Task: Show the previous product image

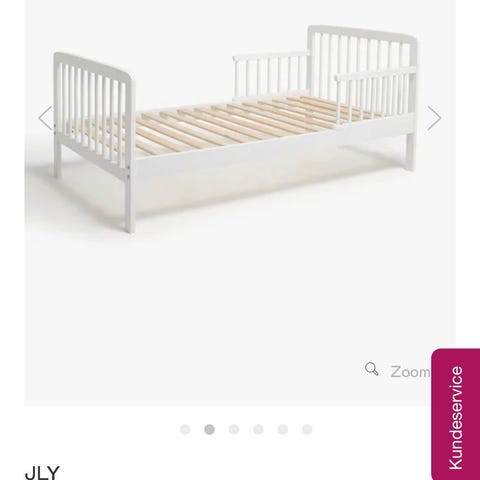Action: pyautogui.click(x=46, y=118)
